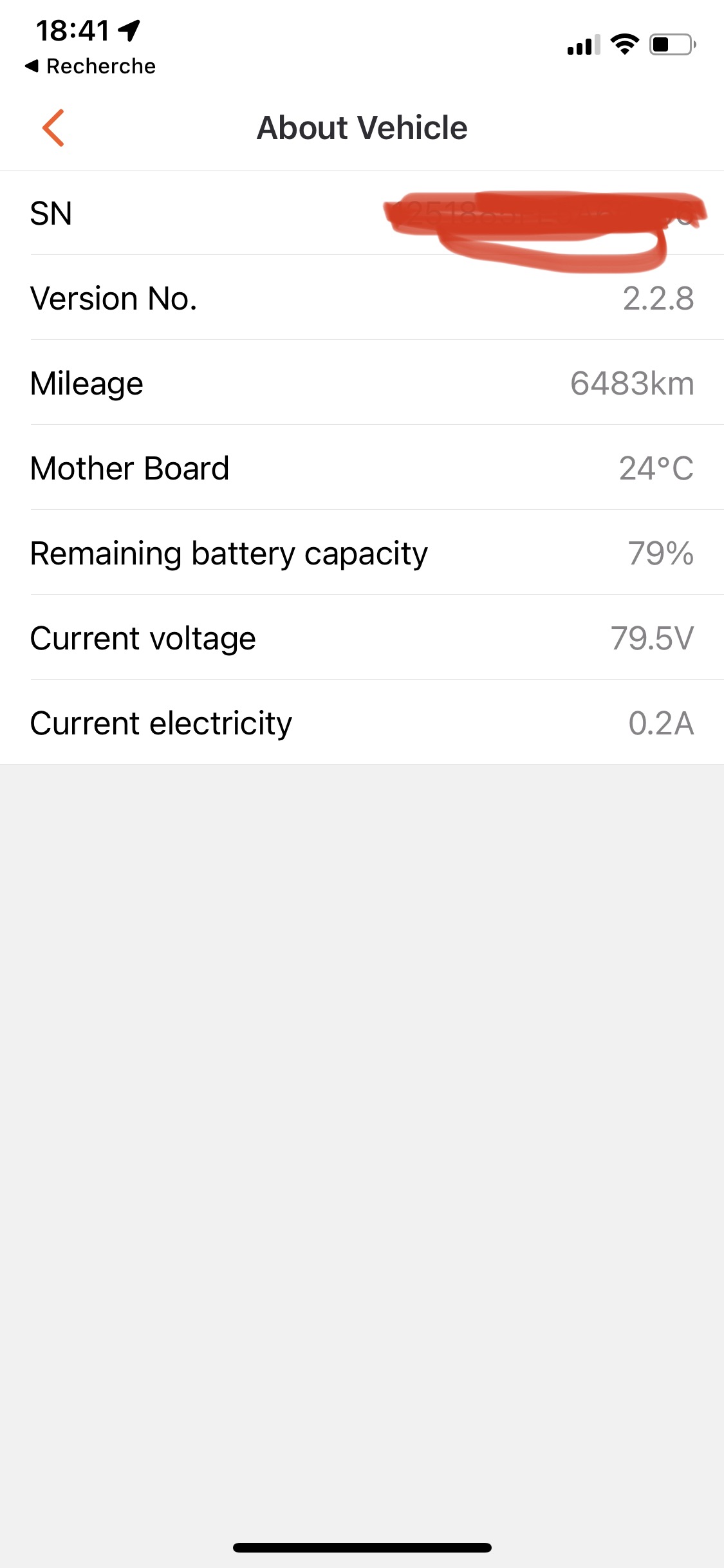Go back from About Vehicle screen

pyautogui.click(x=53, y=127)
